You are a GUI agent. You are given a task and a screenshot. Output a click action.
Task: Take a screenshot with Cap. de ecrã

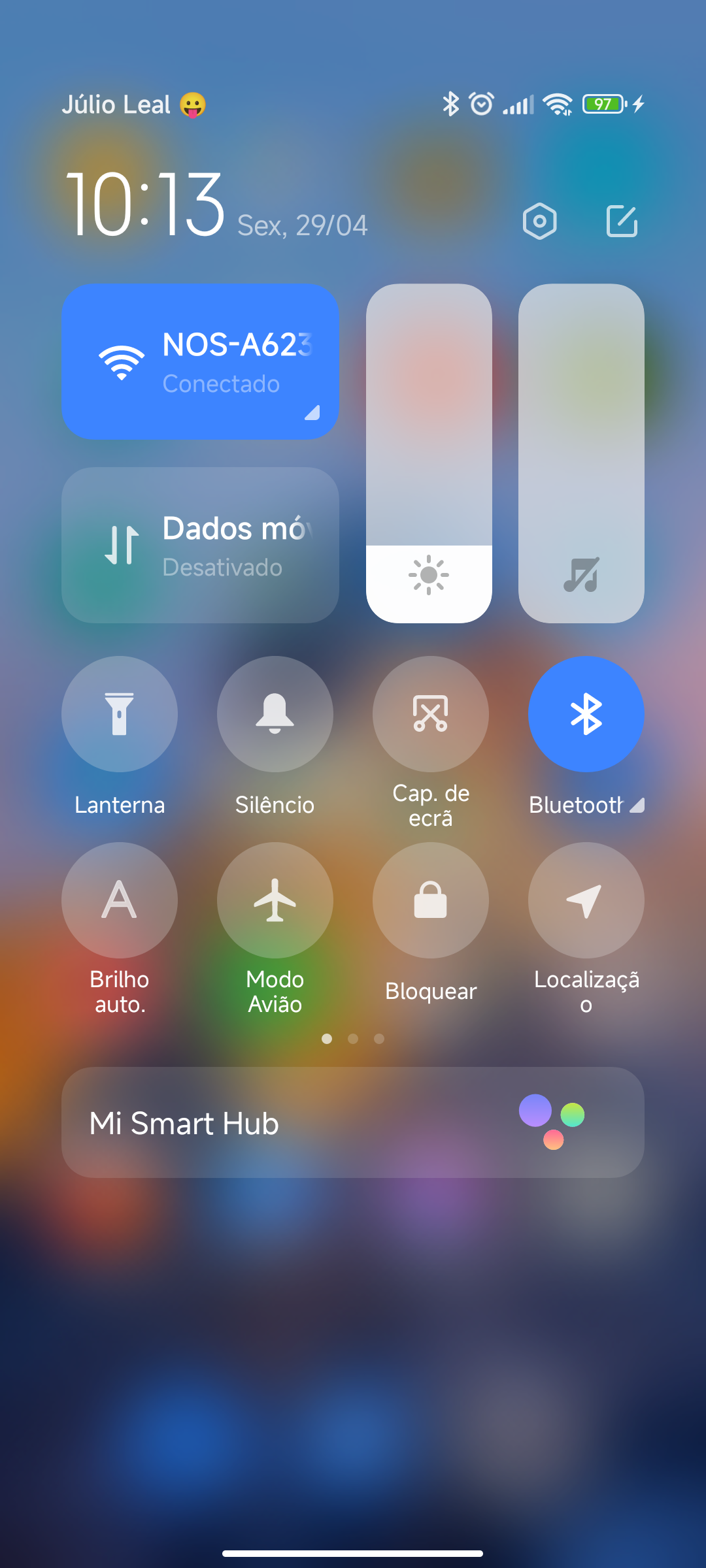point(431,714)
